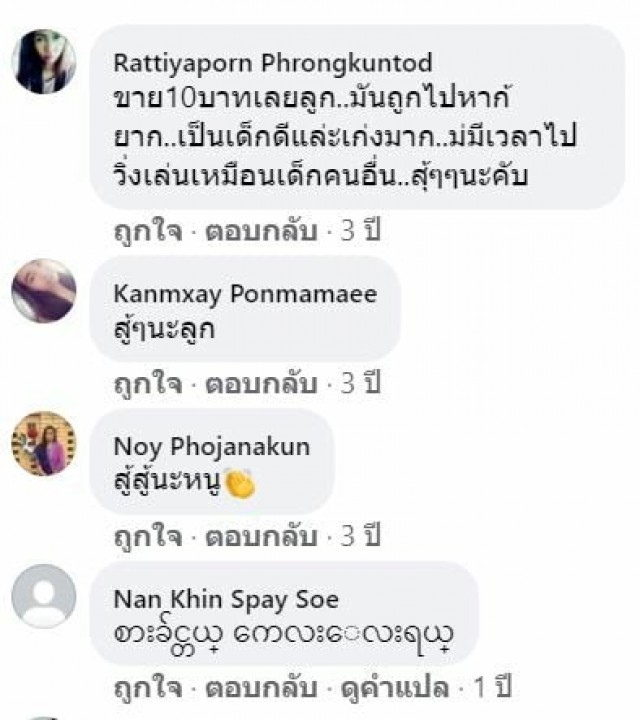
Task: Like Kanmxay Ponmamaee's comment
Action: point(147,383)
